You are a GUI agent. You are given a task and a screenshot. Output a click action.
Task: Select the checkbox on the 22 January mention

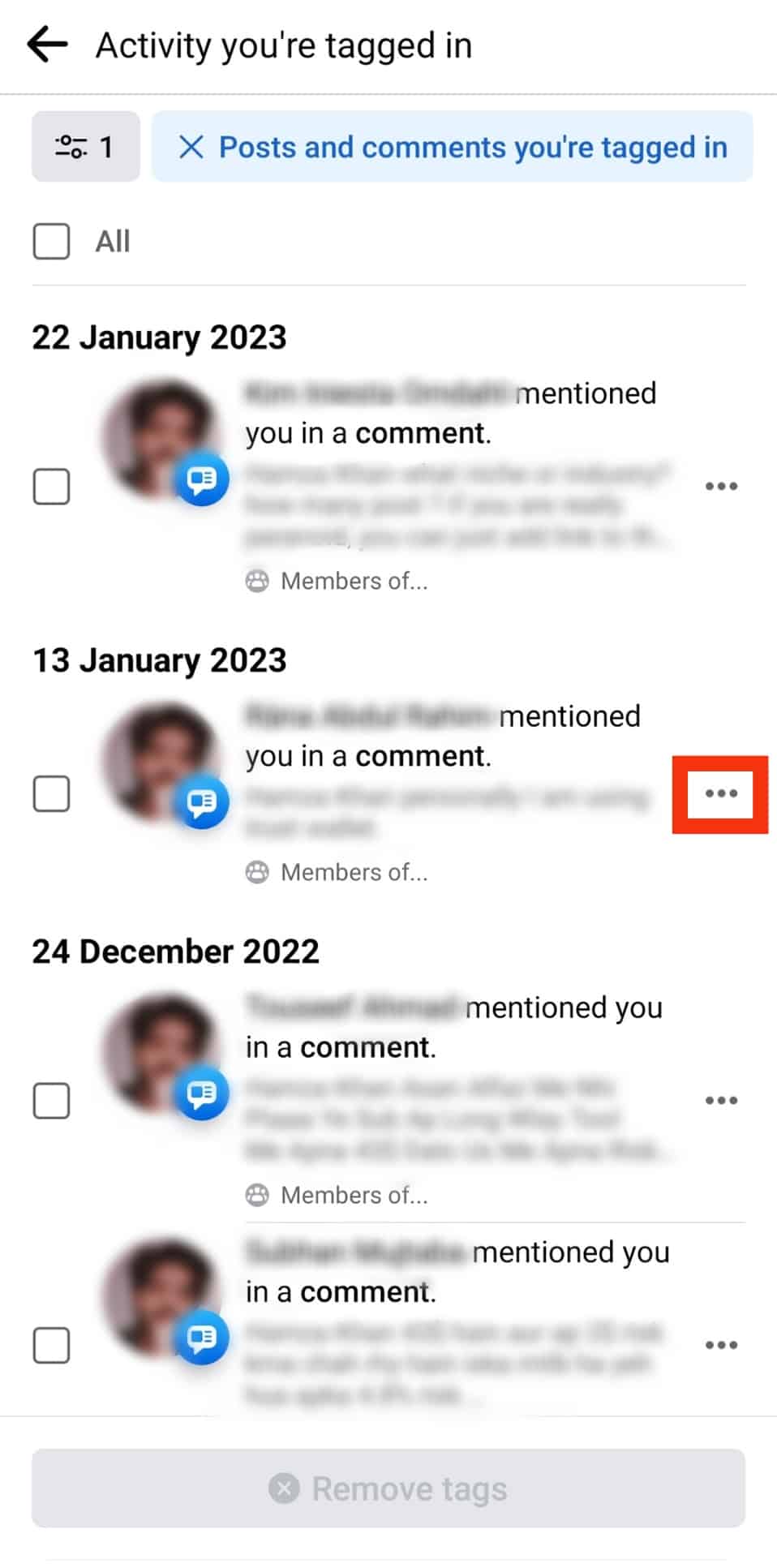point(50,487)
